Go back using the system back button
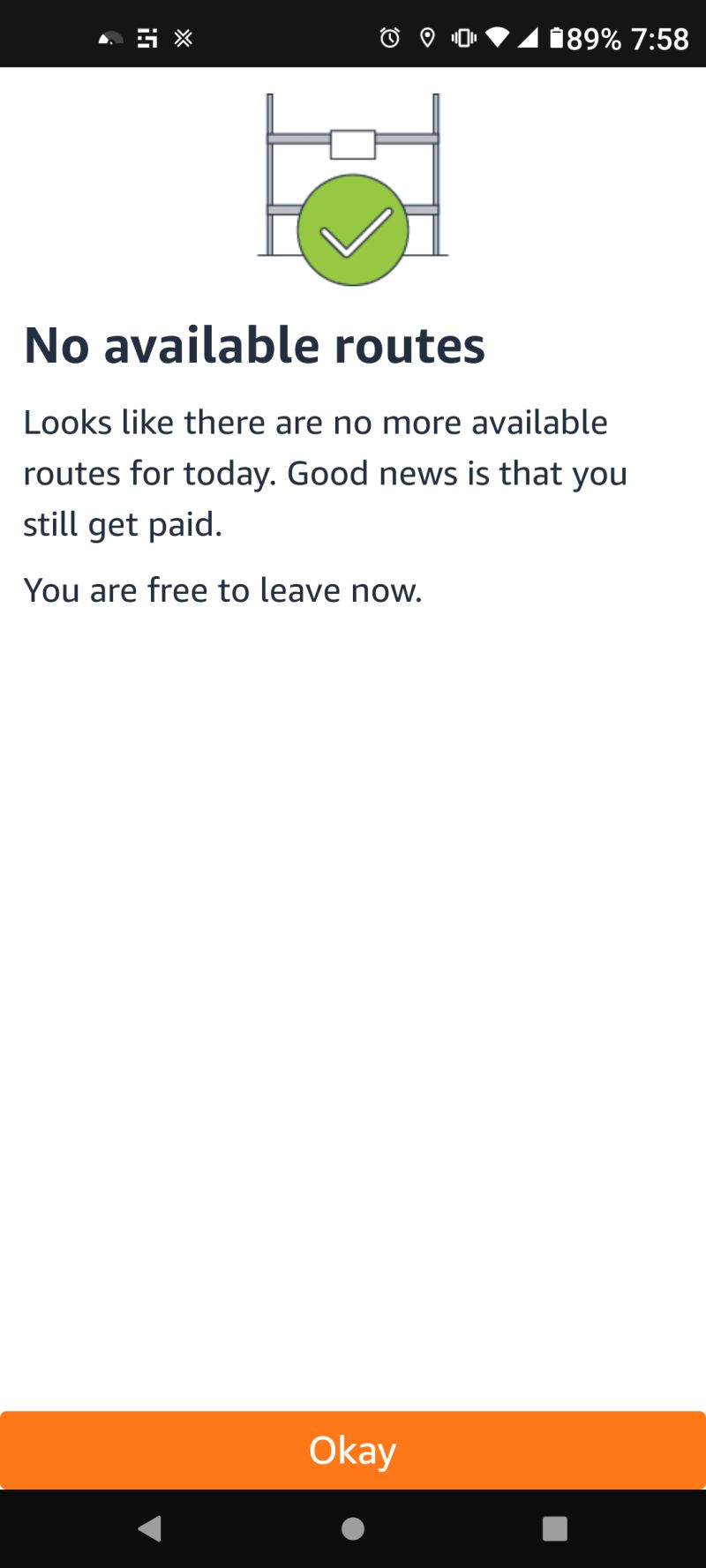The image size is (706, 1568). coord(150,1528)
